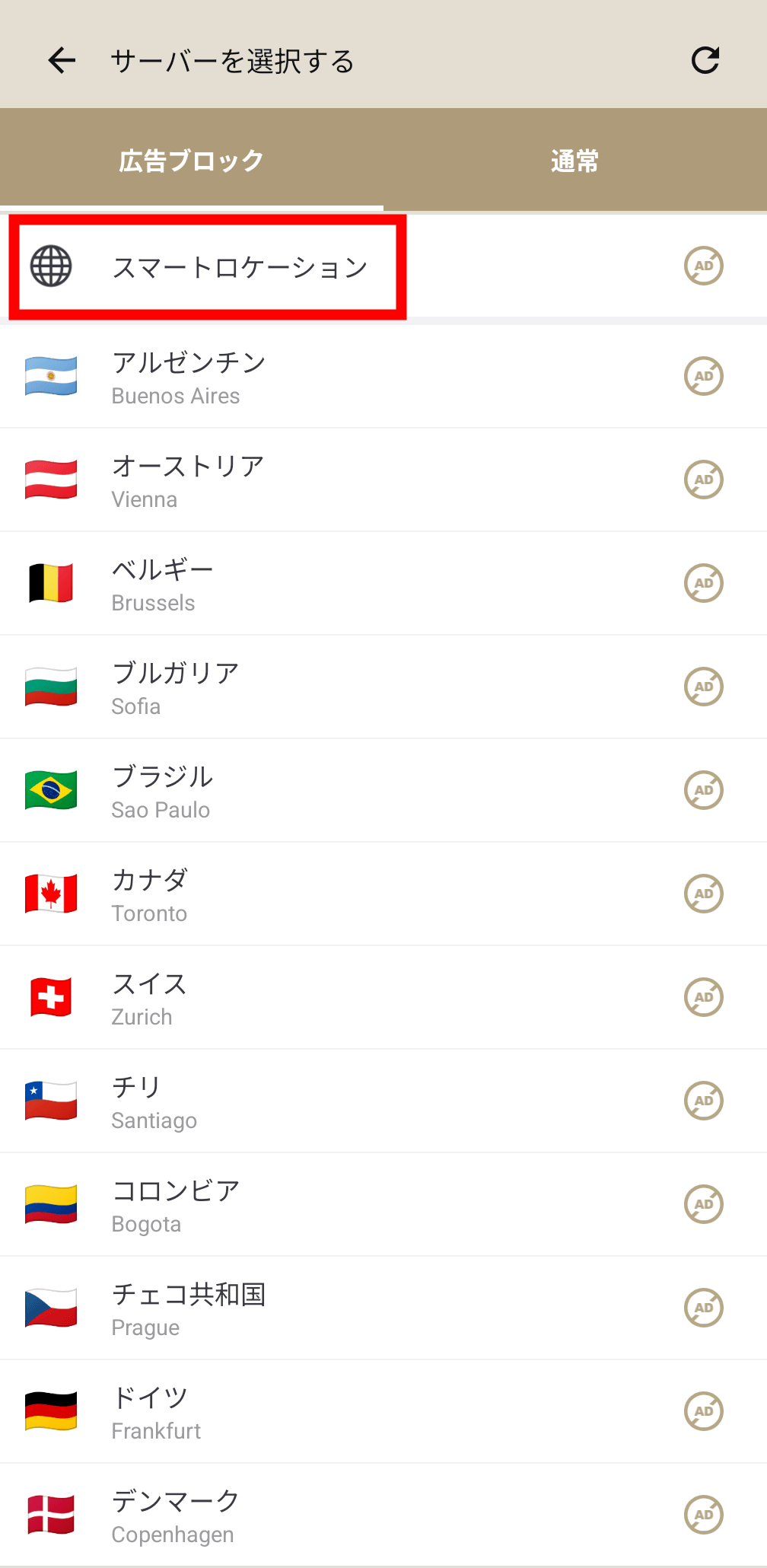Image resolution: width=767 pixels, height=1568 pixels.
Task: Choose the チリ Santiago server
Action: (154, 1101)
